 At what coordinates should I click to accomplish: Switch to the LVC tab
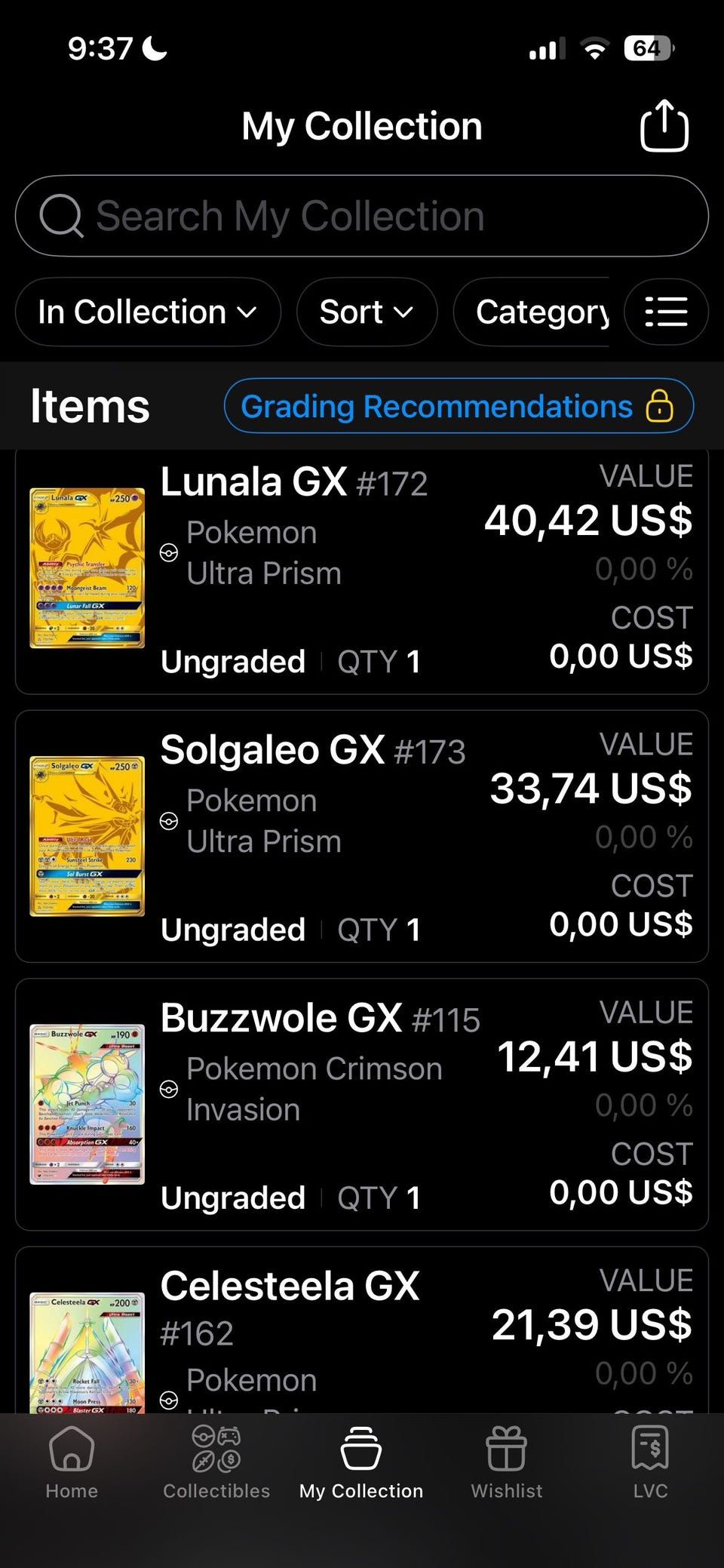point(650,1464)
